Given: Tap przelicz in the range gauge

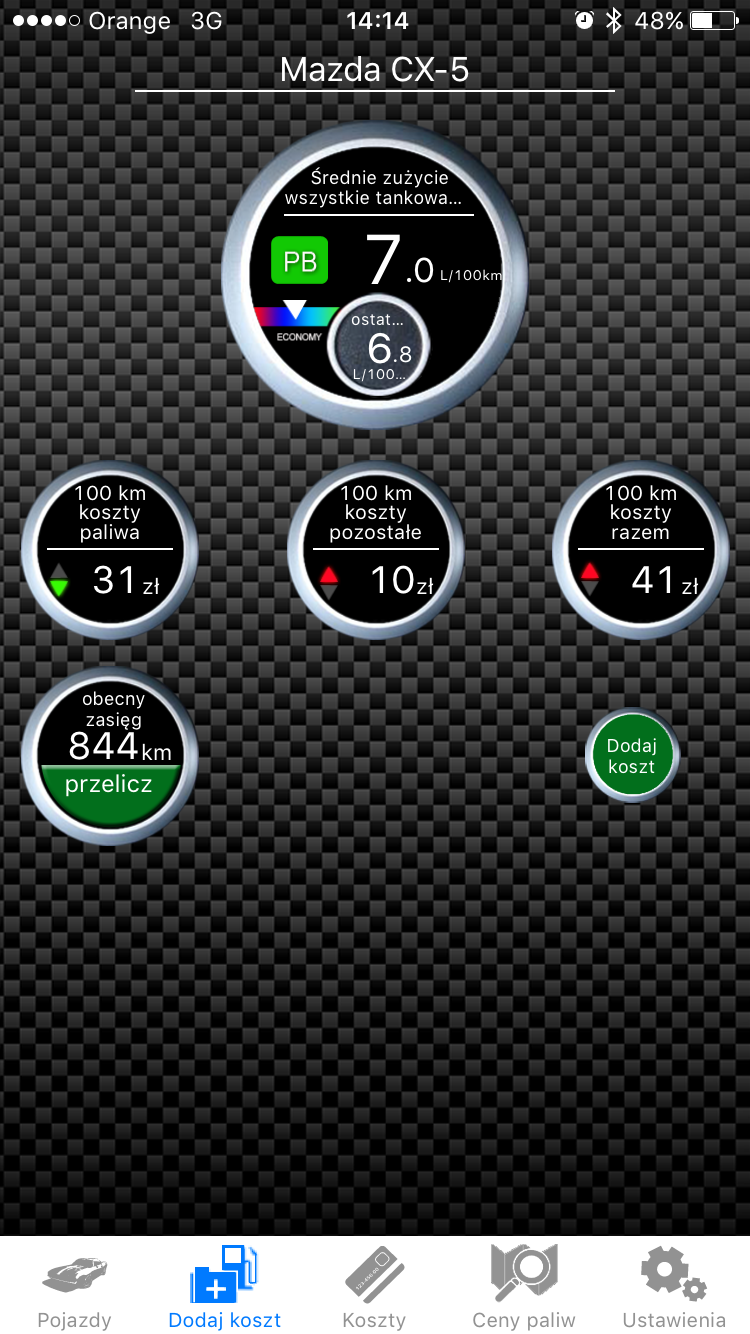Looking at the screenshot, I should [109, 787].
